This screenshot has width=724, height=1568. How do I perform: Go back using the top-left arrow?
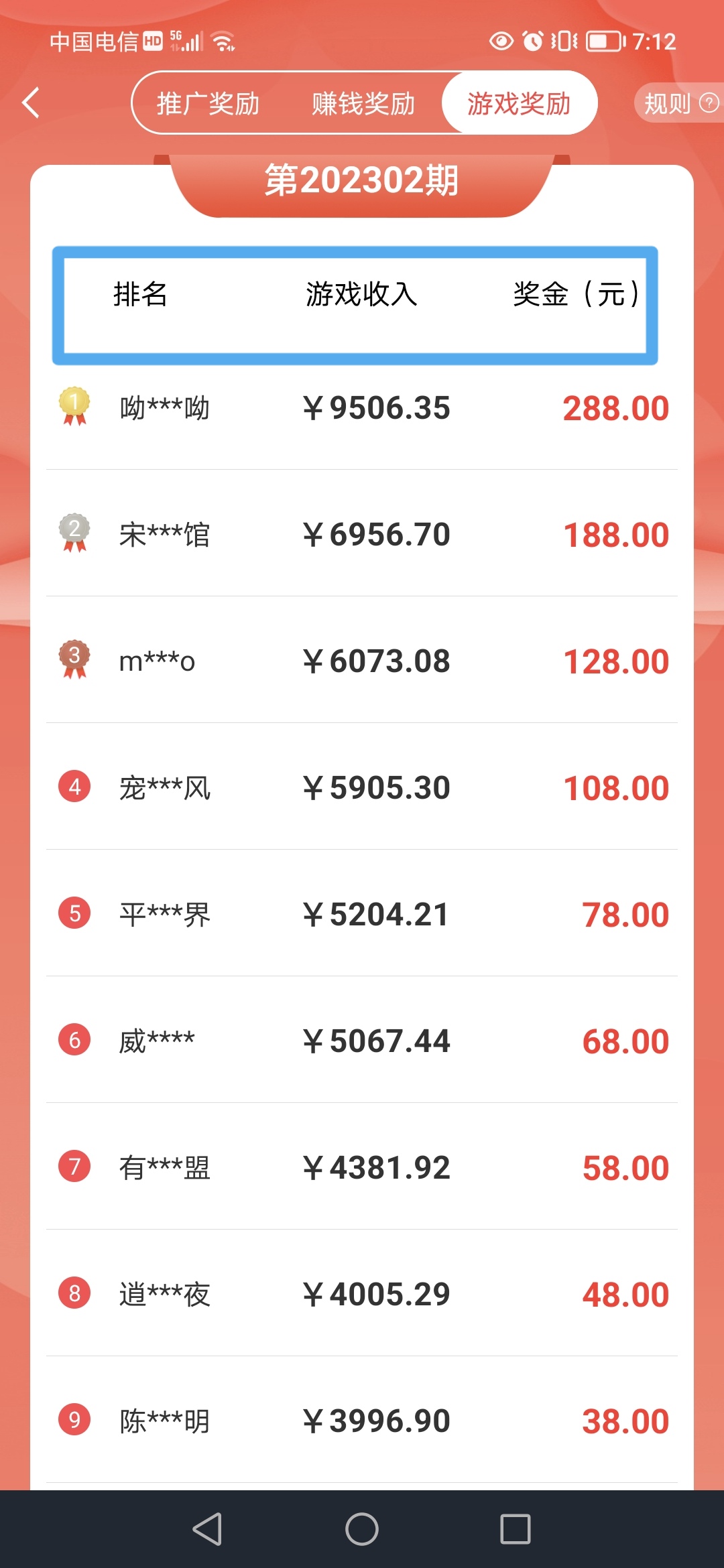point(31,103)
